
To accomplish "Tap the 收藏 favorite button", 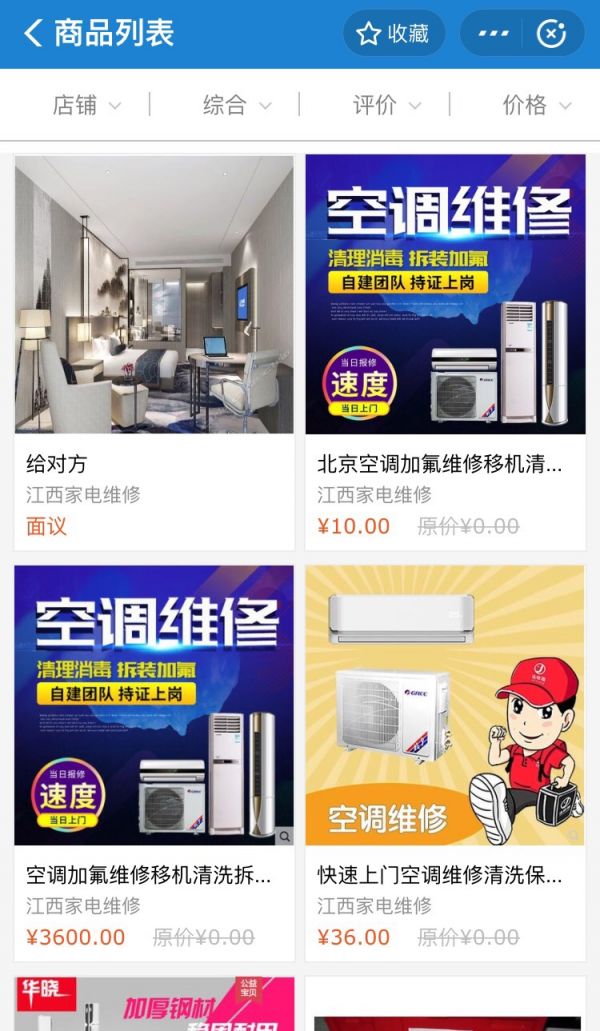I will 393,34.
